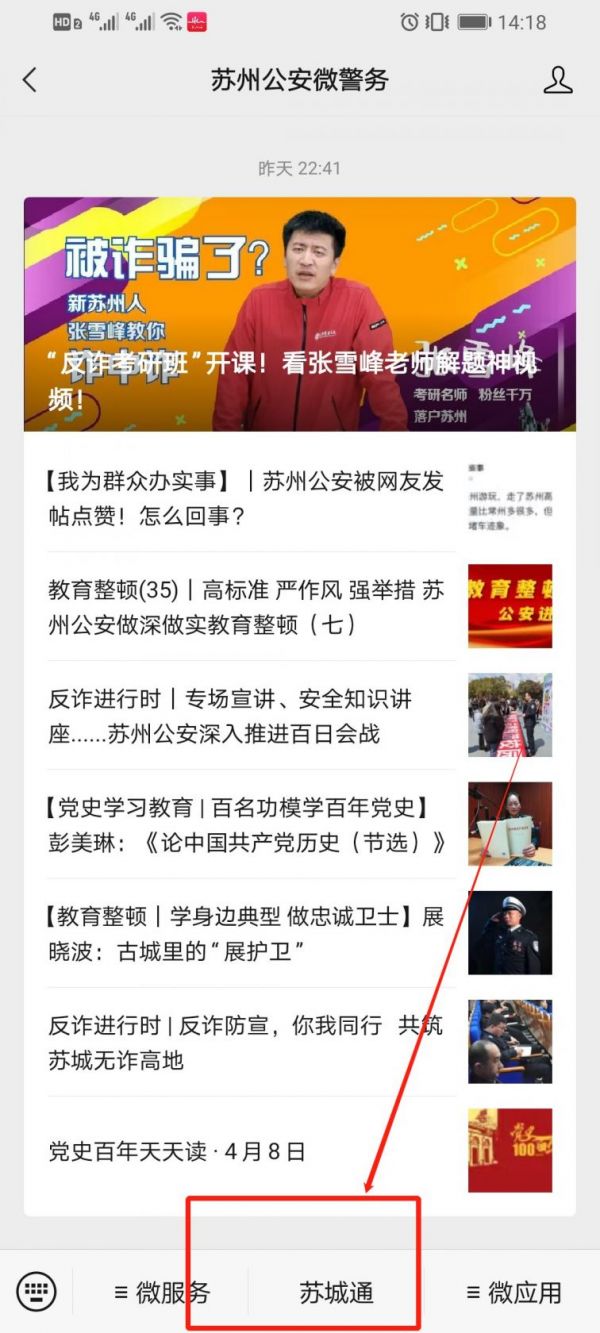Open 展晓波:古城里的展护卫 article
This screenshot has height=1333, width=600.
point(300,933)
